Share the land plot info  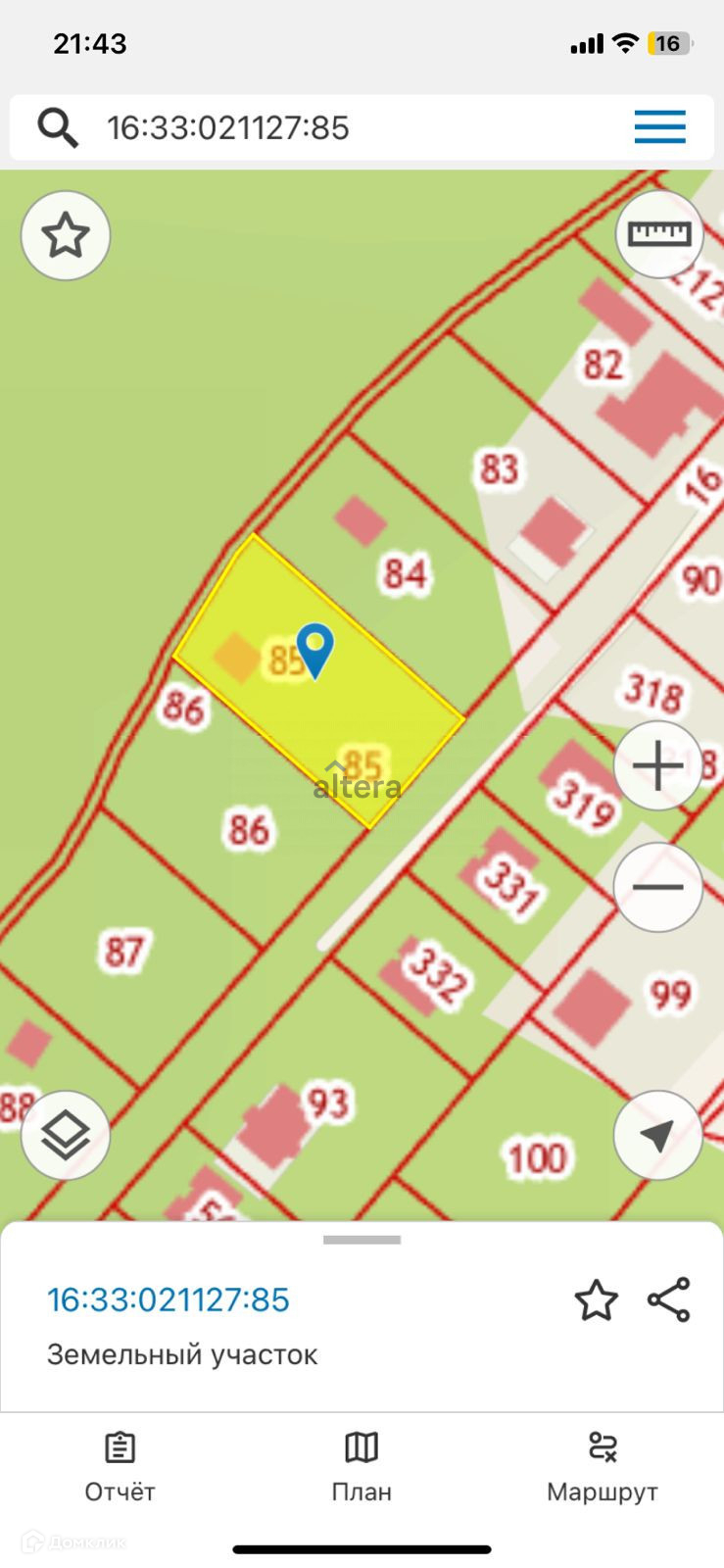click(669, 1299)
